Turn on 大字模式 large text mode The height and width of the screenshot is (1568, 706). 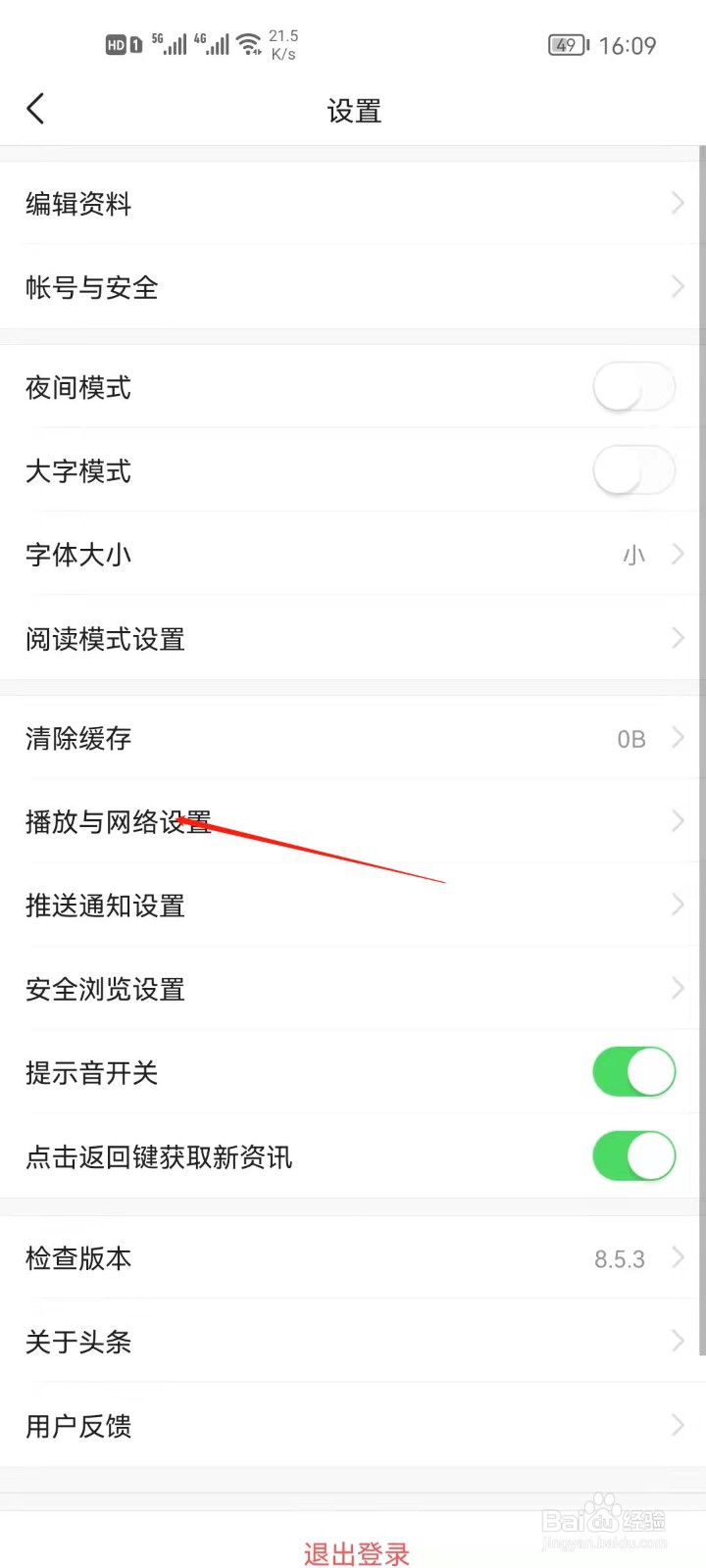(633, 470)
